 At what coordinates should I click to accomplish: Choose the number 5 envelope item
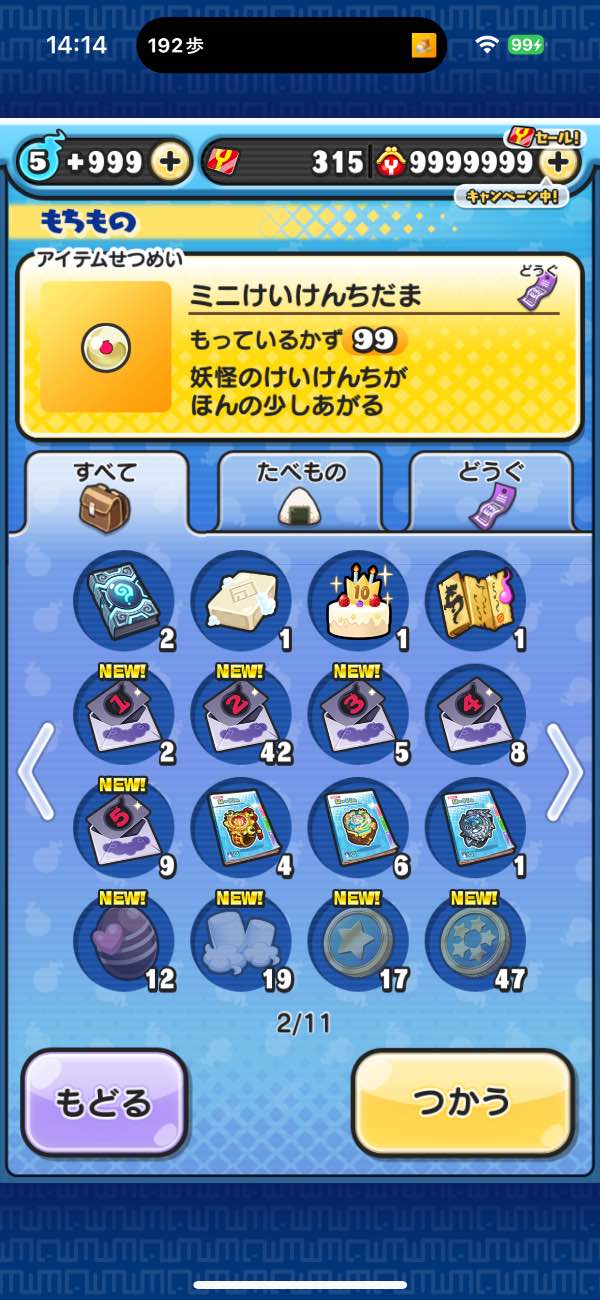(124, 829)
